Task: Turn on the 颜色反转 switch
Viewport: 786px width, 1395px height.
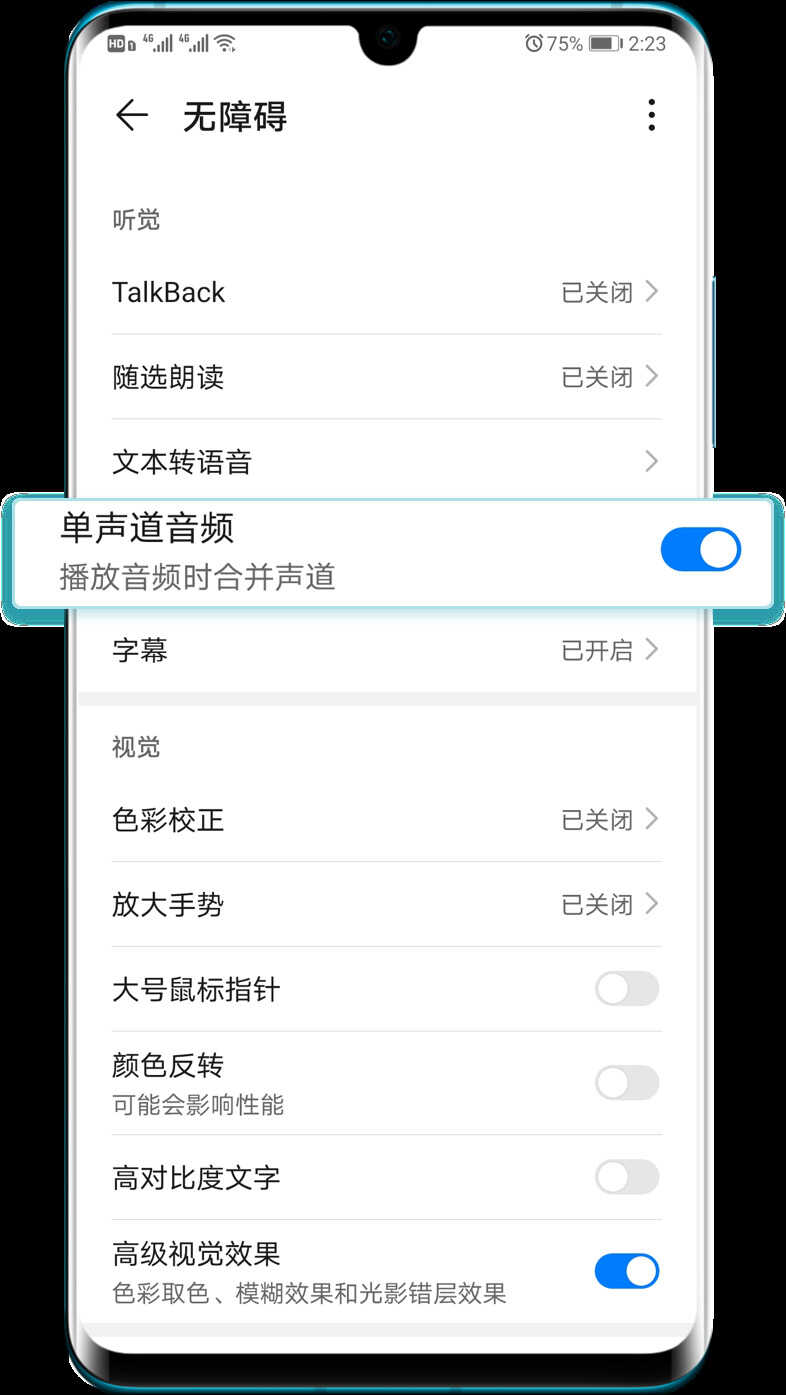Action: [x=627, y=1082]
